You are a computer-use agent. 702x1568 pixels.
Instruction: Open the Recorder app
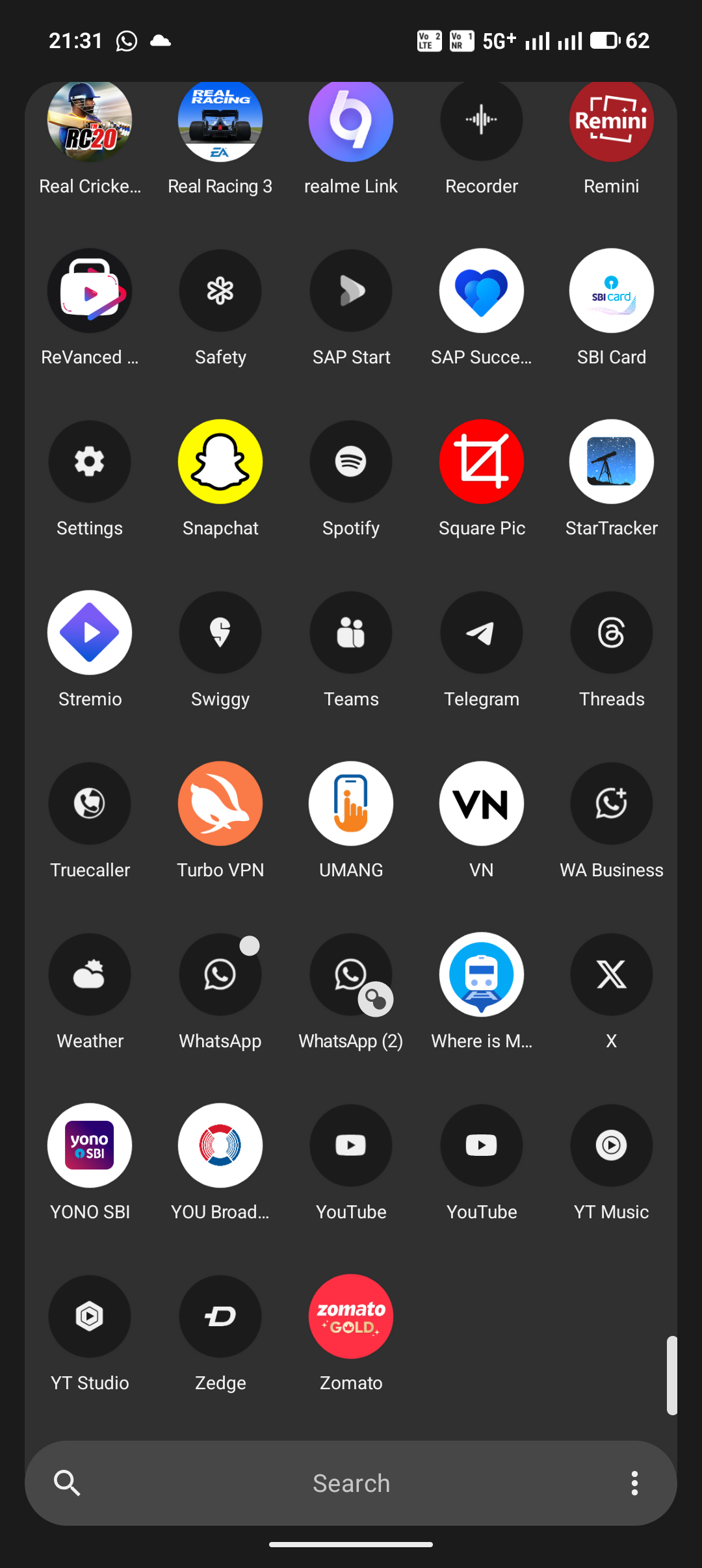[482, 120]
